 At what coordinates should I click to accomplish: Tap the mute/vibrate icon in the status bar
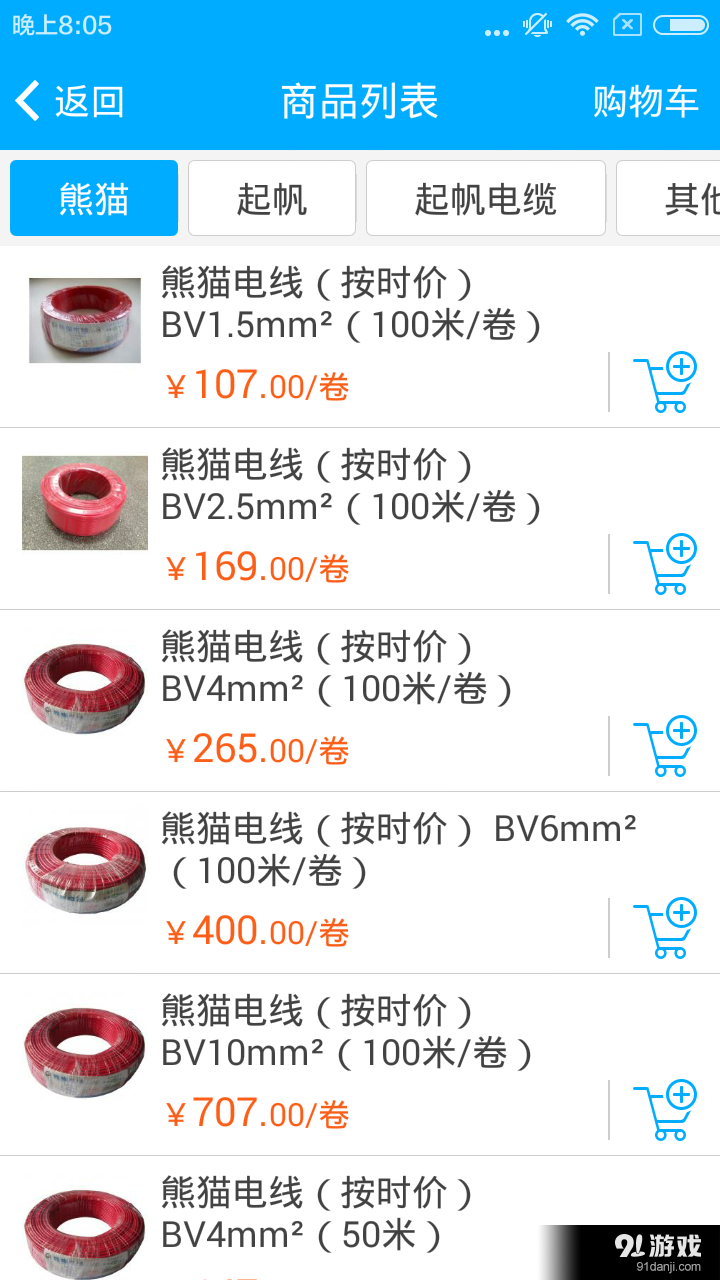(537, 25)
